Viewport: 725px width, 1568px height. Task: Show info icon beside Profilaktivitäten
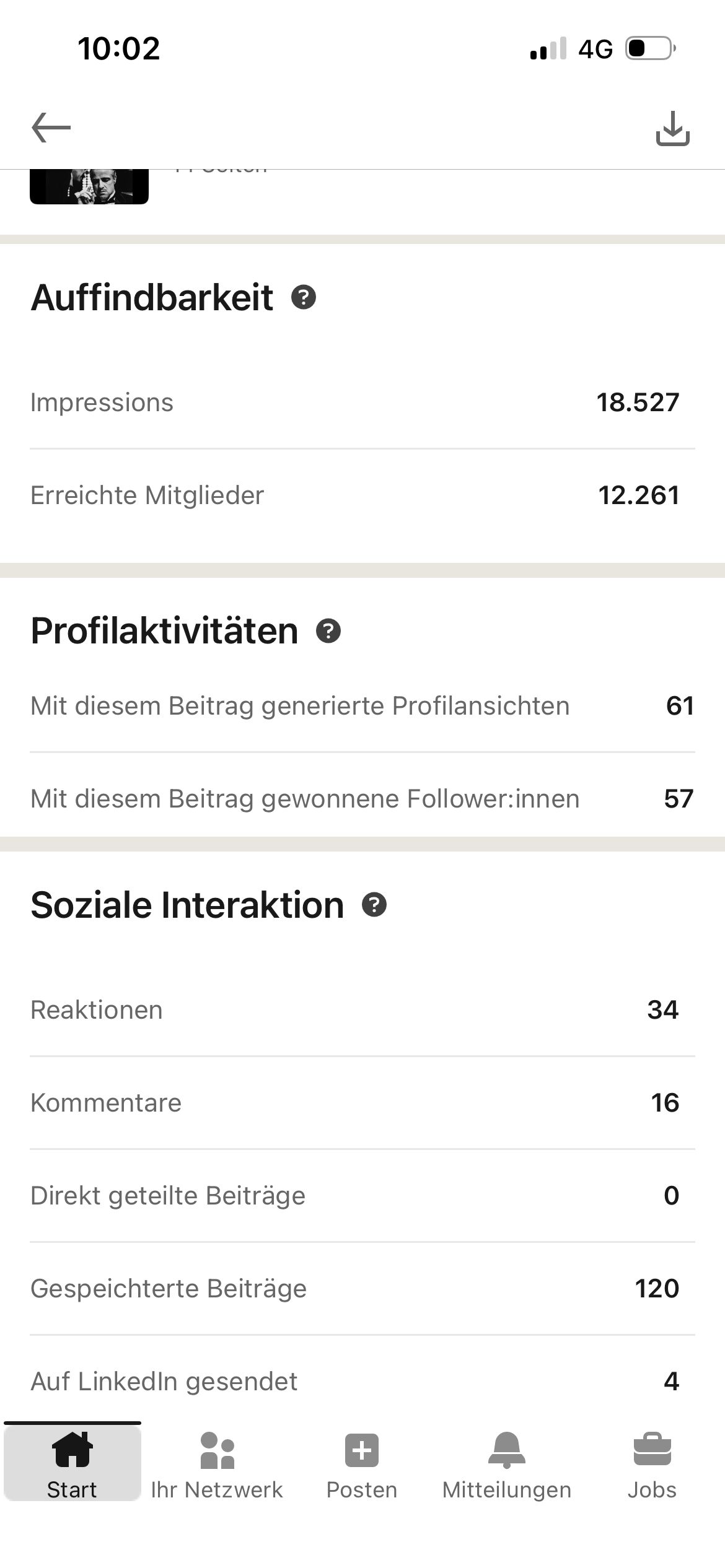328,631
